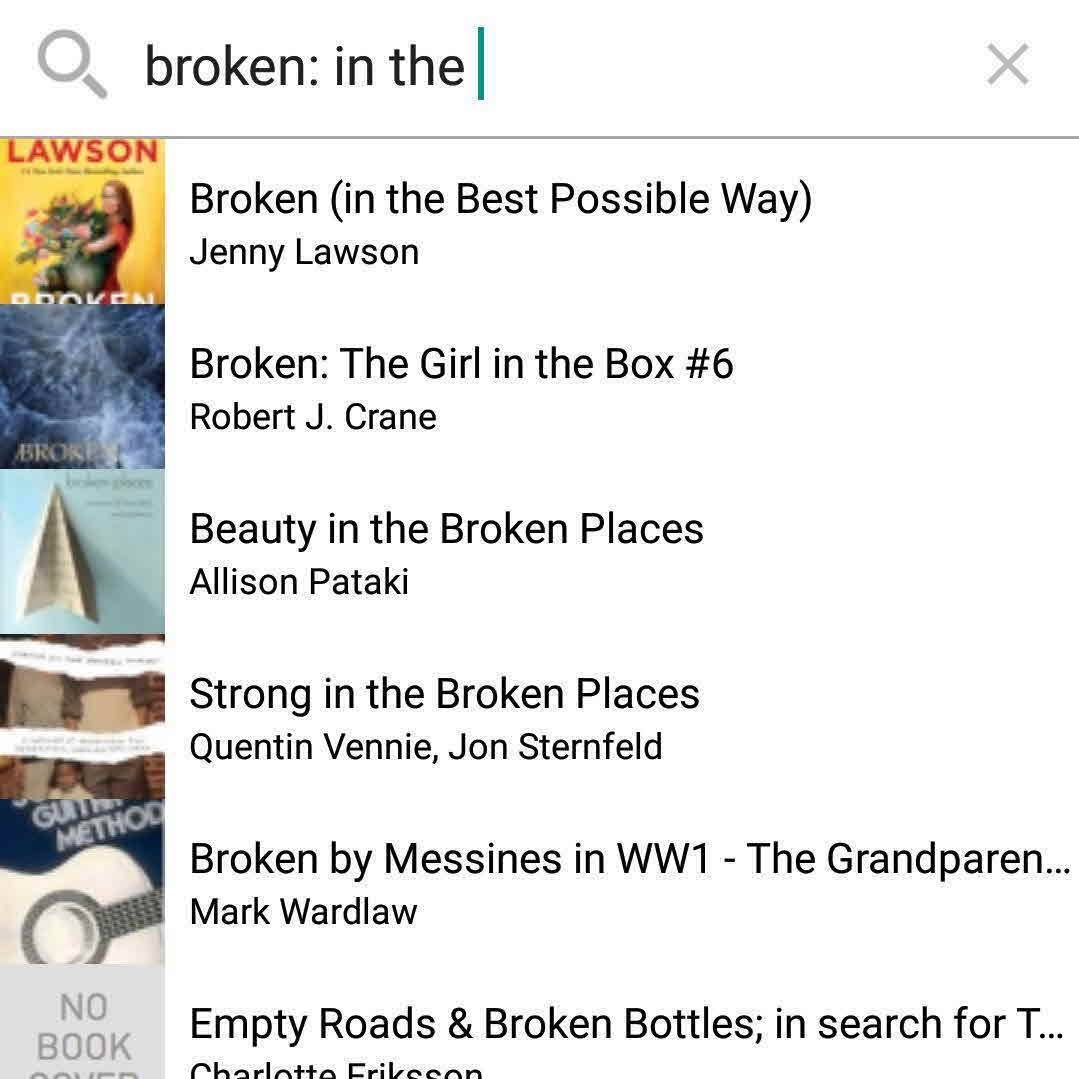Clear the search text with the X
This screenshot has height=1079, width=1079.
1007,66
